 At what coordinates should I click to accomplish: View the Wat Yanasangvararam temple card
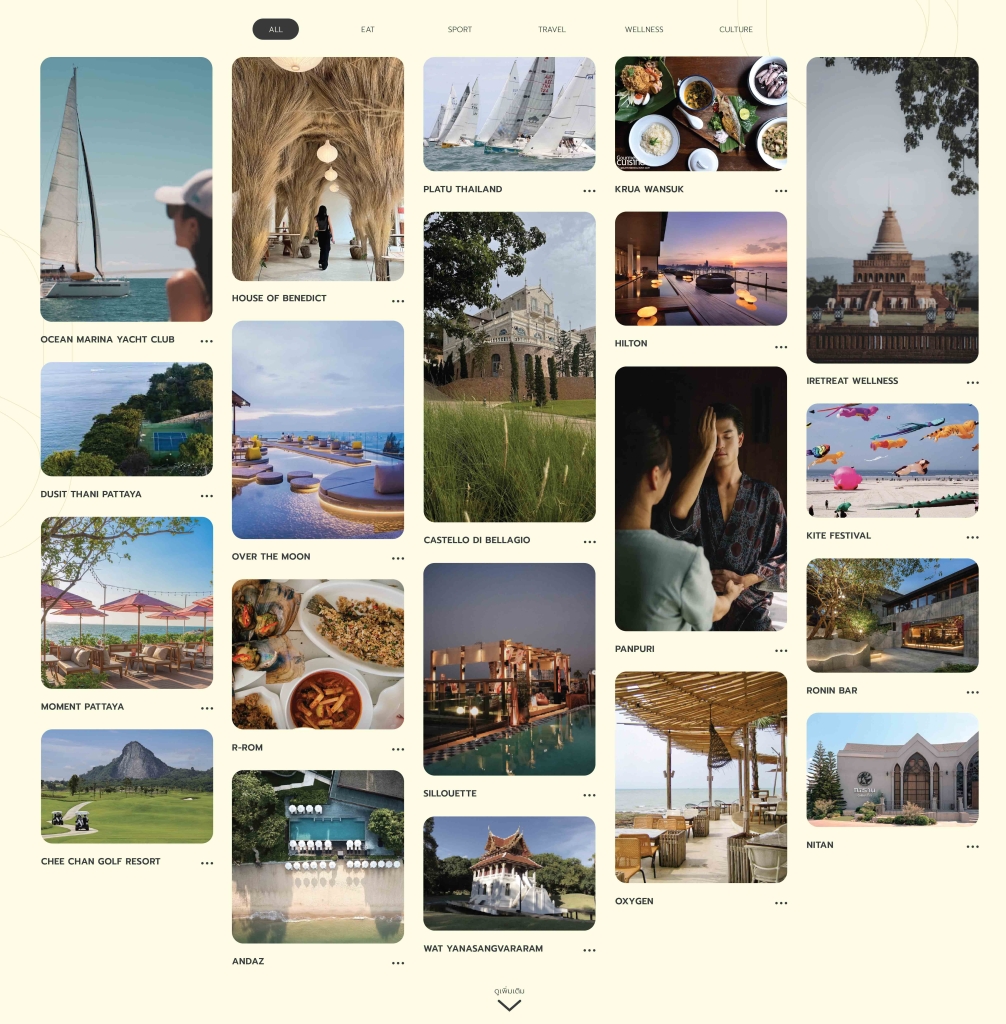pyautogui.click(x=509, y=874)
